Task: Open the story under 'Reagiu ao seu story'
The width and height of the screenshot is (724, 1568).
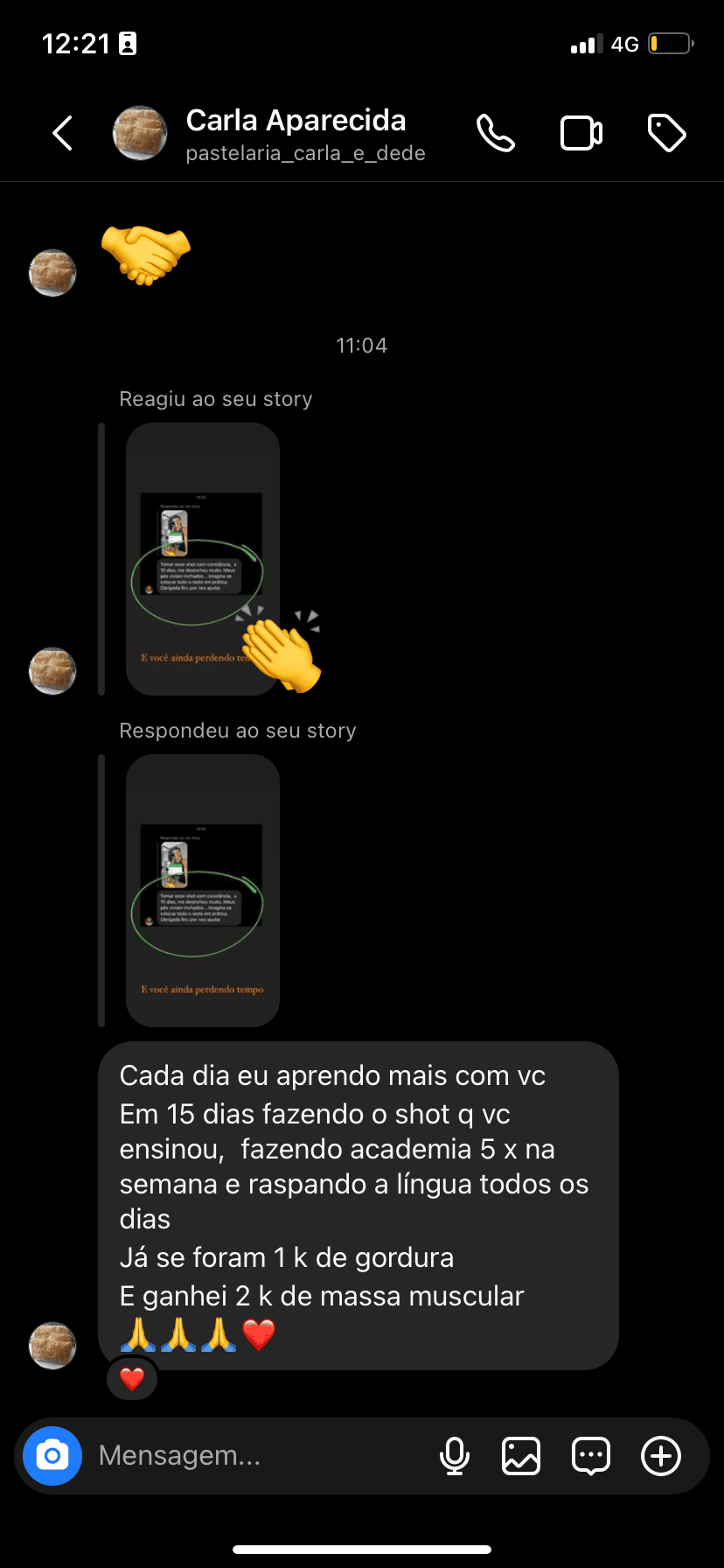Action: (x=203, y=559)
